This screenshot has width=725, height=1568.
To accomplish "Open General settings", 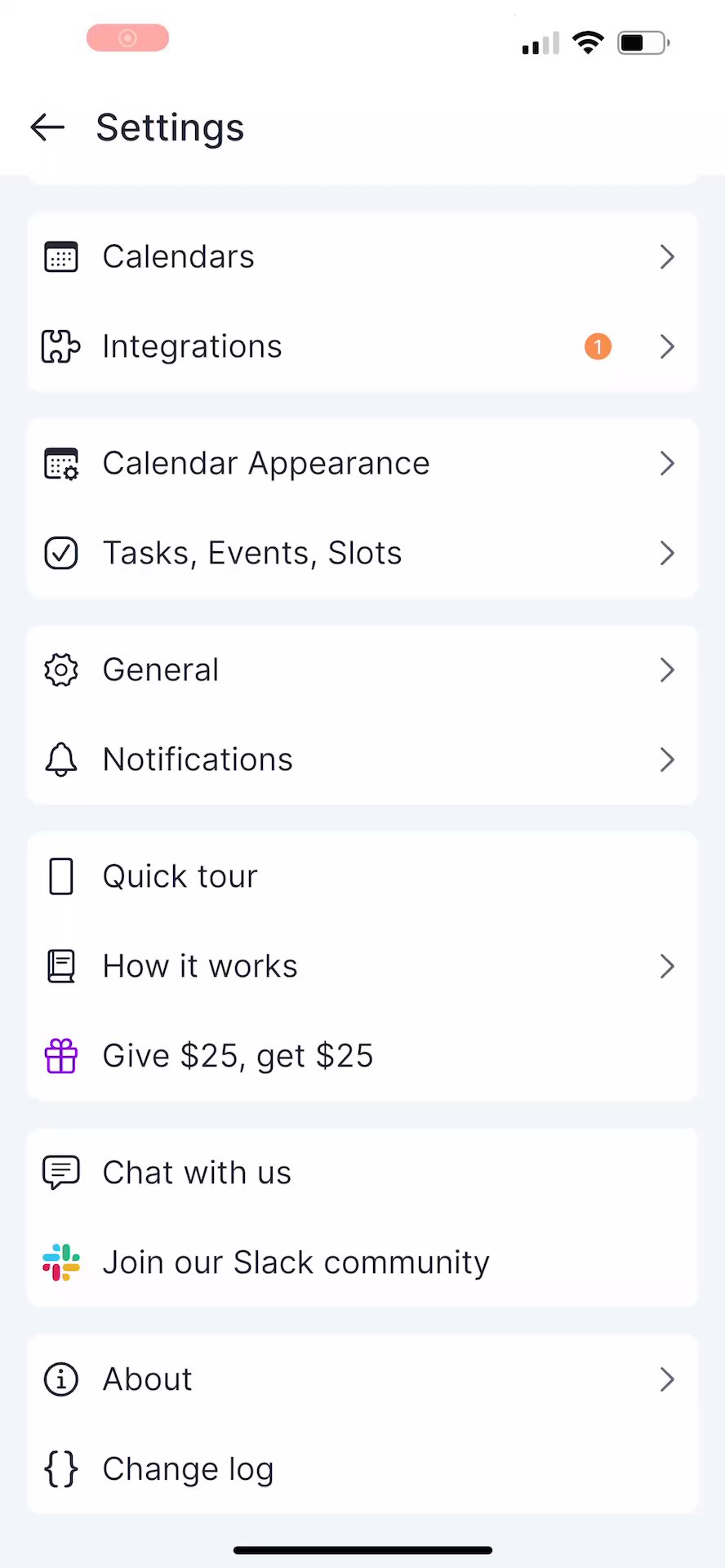I will [362, 670].
